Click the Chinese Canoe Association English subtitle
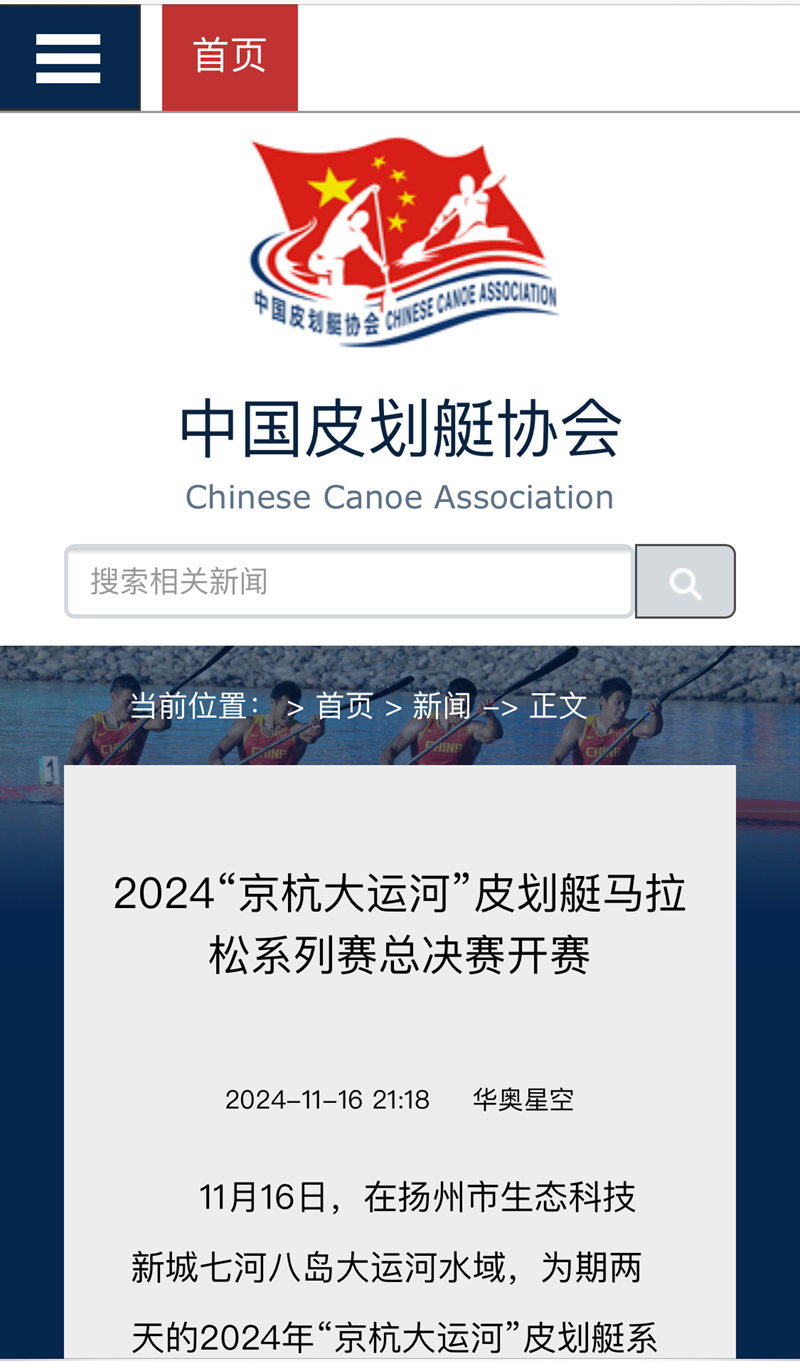 coord(400,497)
